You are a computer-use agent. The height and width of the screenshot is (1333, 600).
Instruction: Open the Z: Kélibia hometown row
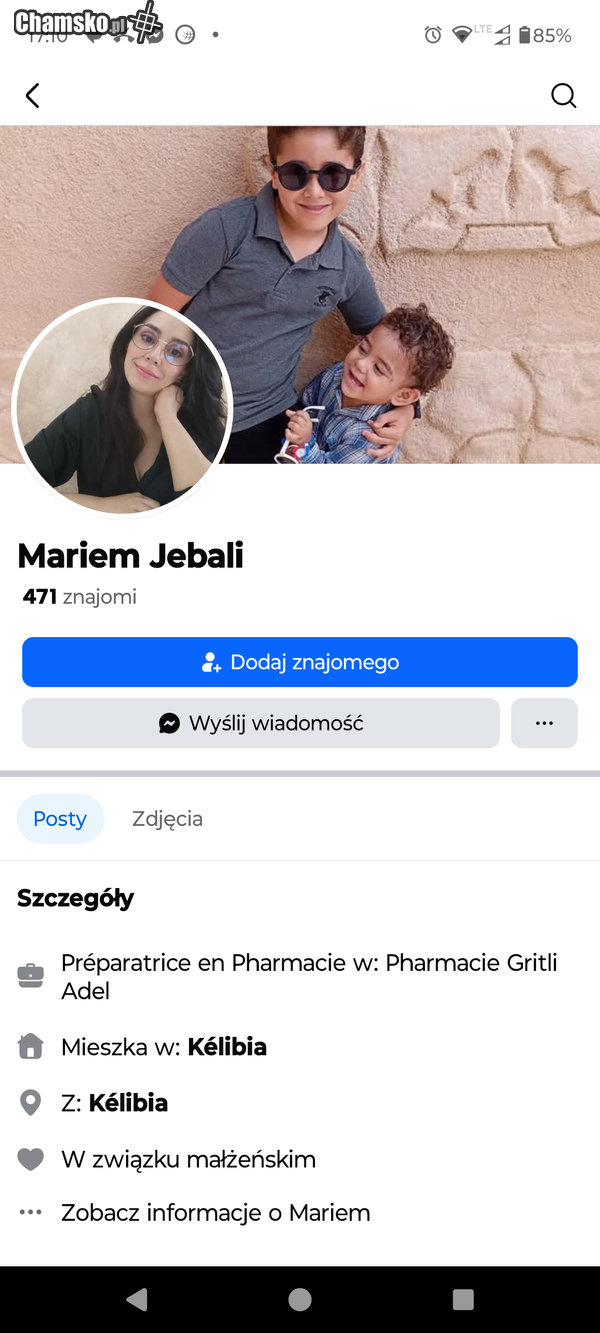[x=115, y=1103]
